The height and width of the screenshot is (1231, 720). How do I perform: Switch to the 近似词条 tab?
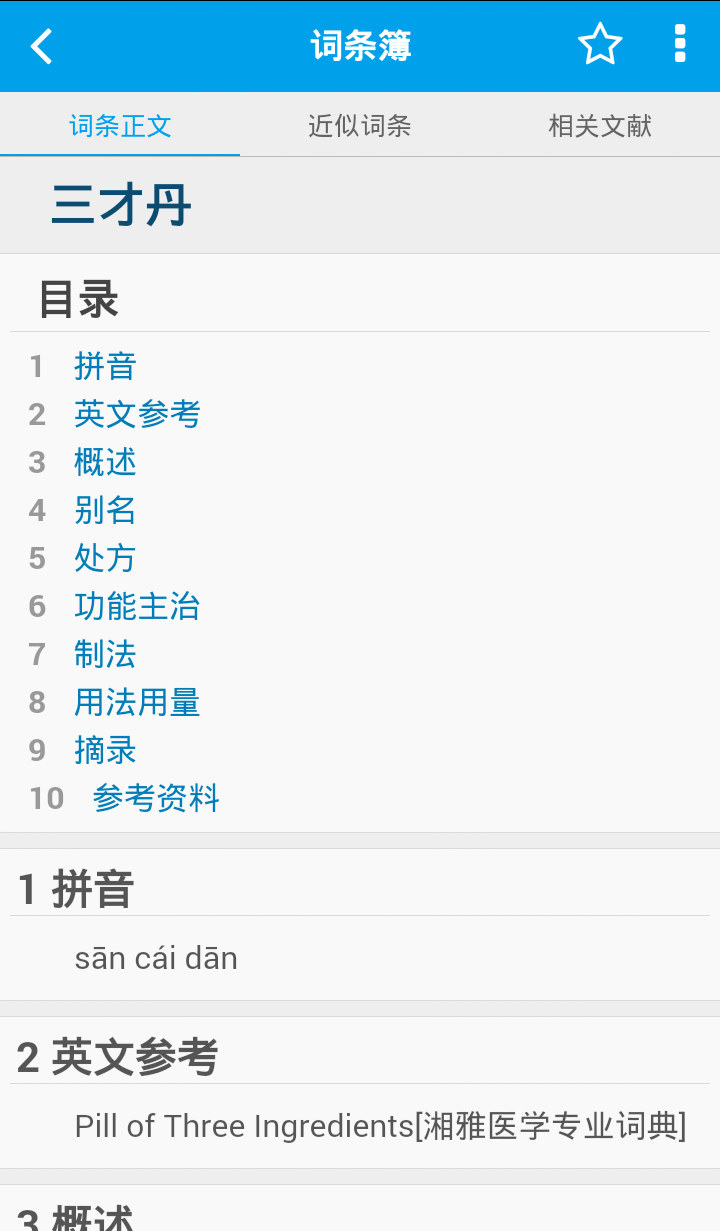(360, 126)
